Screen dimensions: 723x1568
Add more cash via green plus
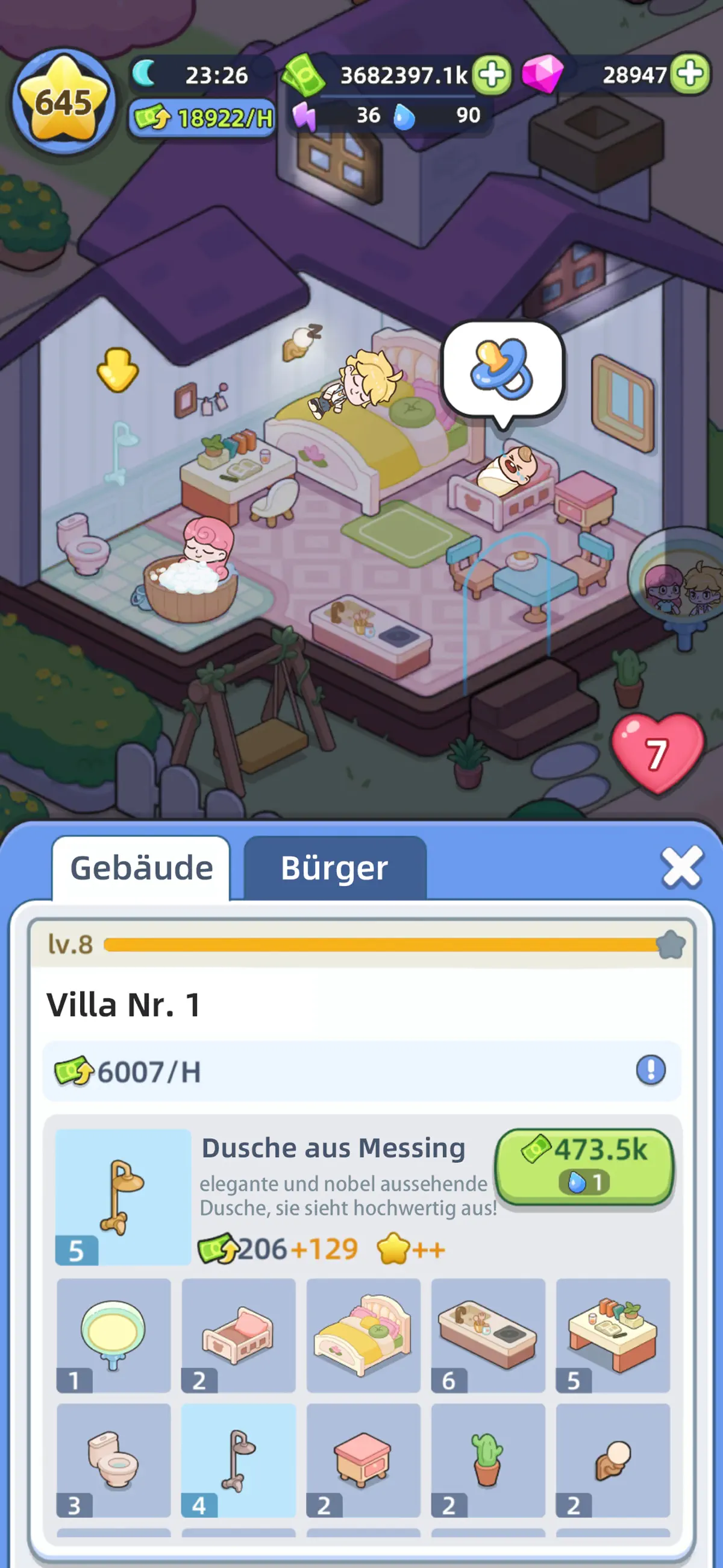(x=492, y=75)
